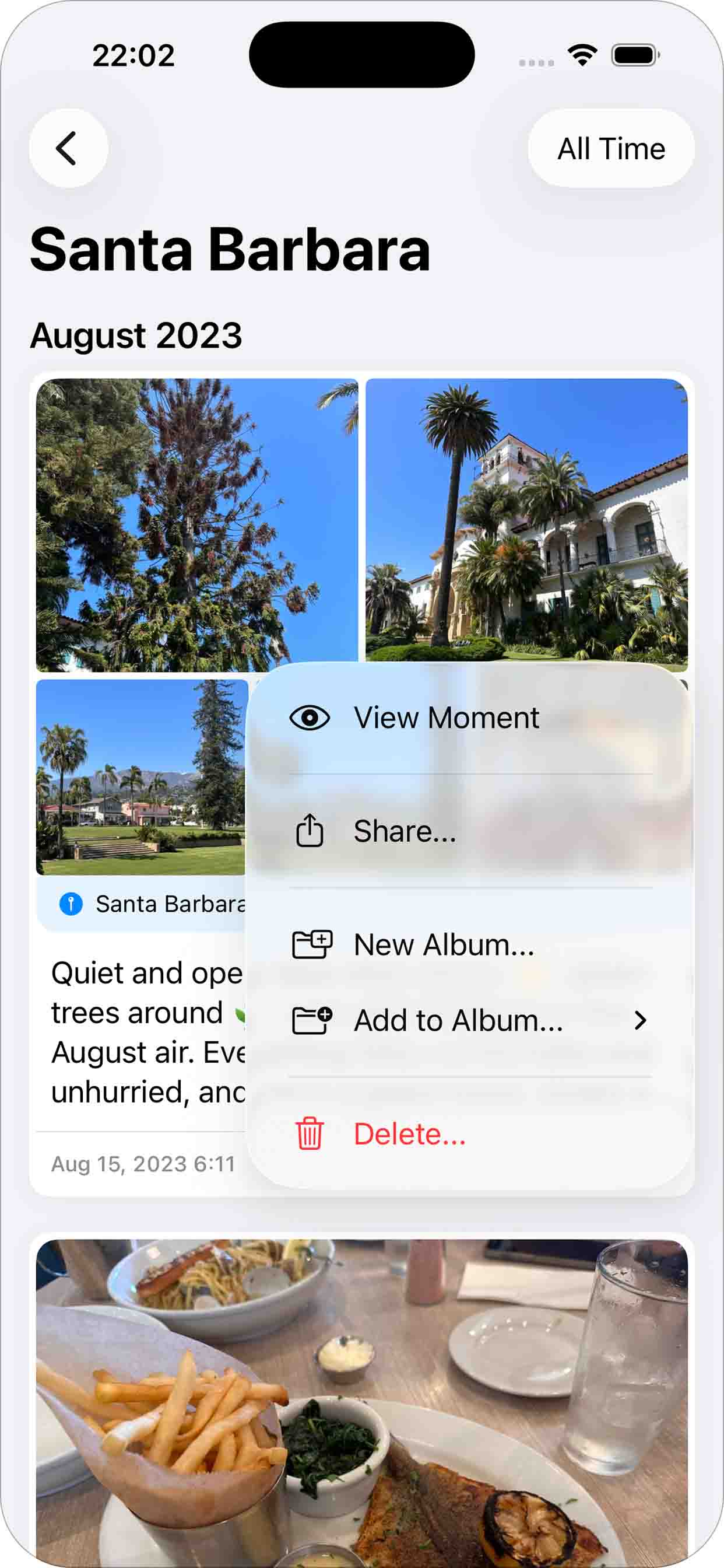The width and height of the screenshot is (724, 1568).
Task: Go back using the back arrow
Action: point(68,148)
